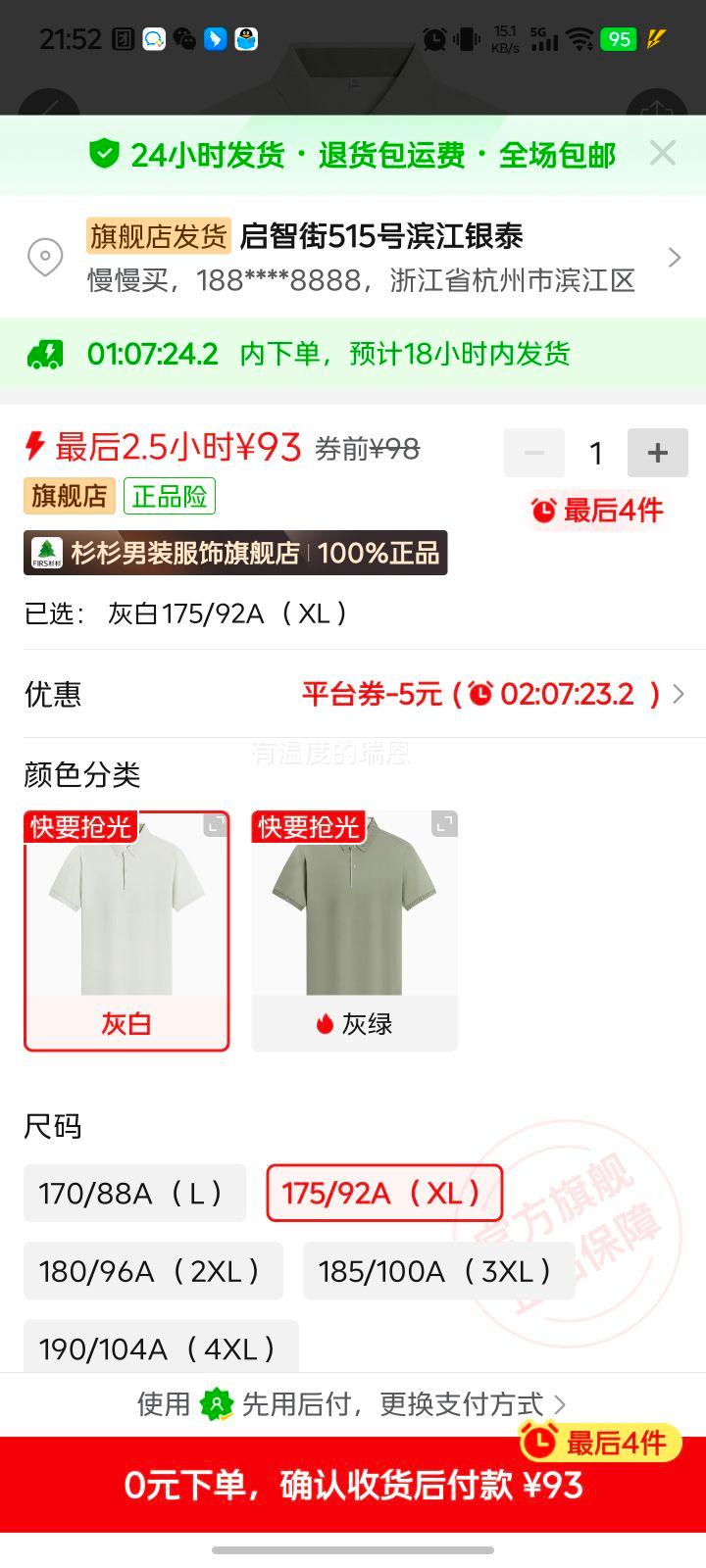Expand the delivery address details with the chevron
The image size is (706, 1568).
pos(674,258)
